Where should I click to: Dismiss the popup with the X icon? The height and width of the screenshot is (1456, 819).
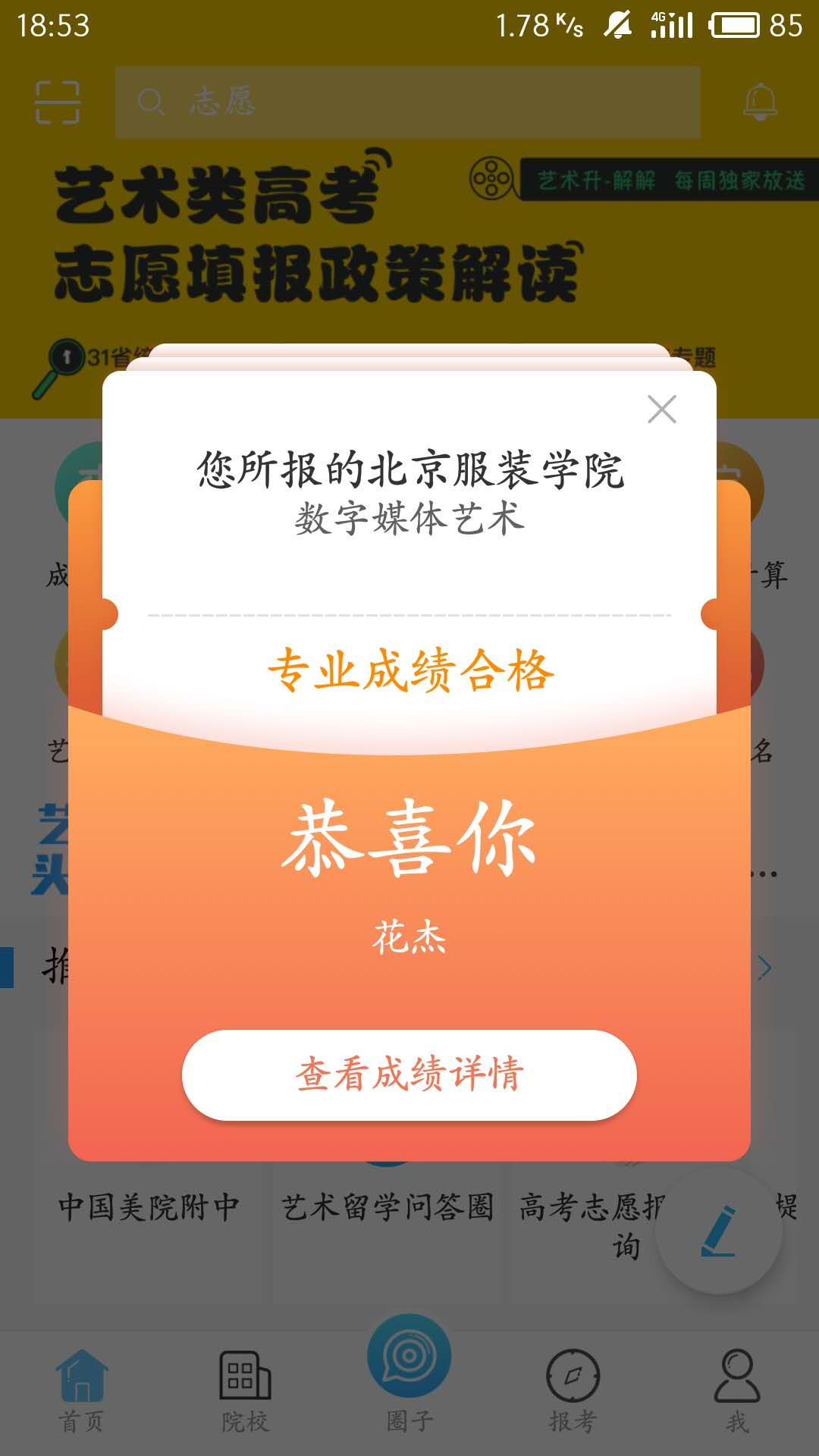(x=662, y=409)
